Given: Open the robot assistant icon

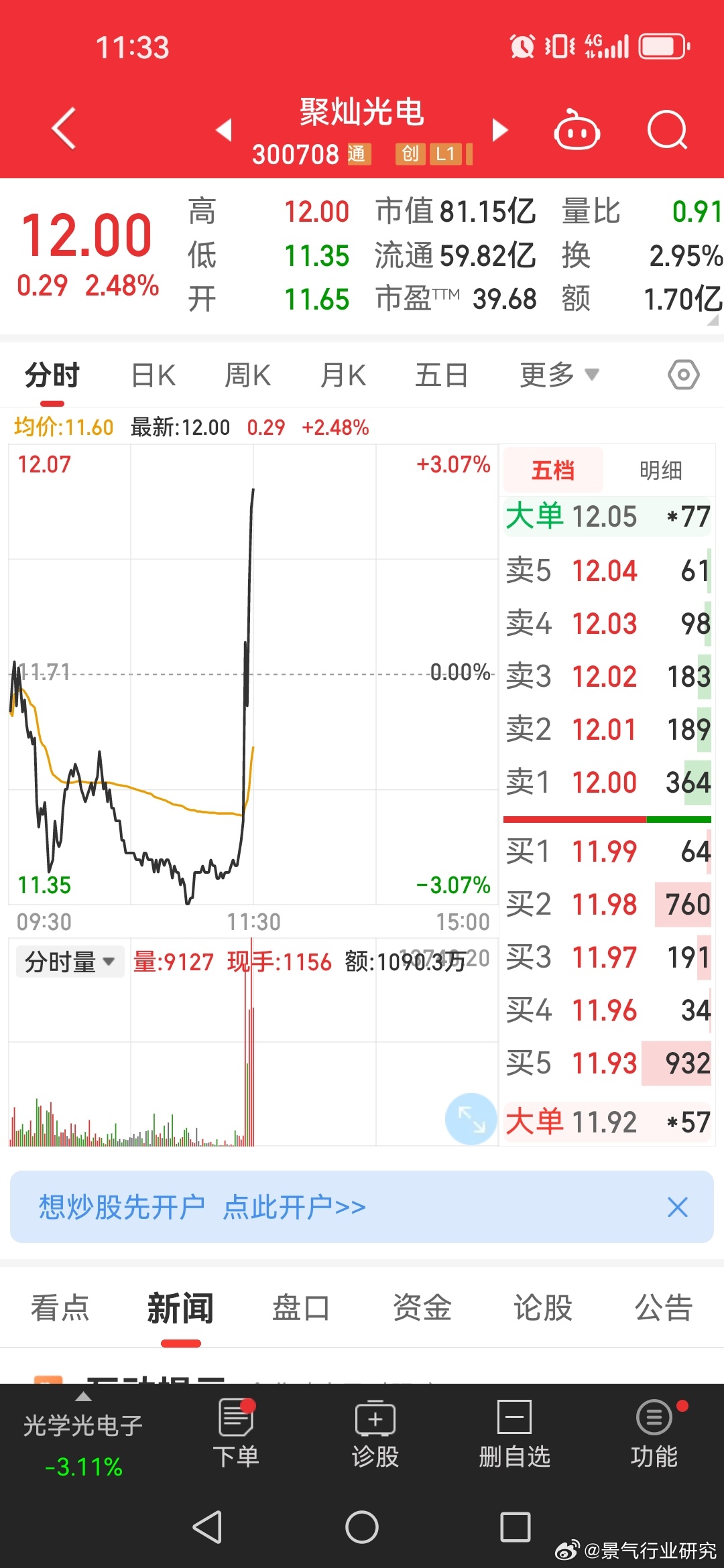Looking at the screenshot, I should [577, 129].
